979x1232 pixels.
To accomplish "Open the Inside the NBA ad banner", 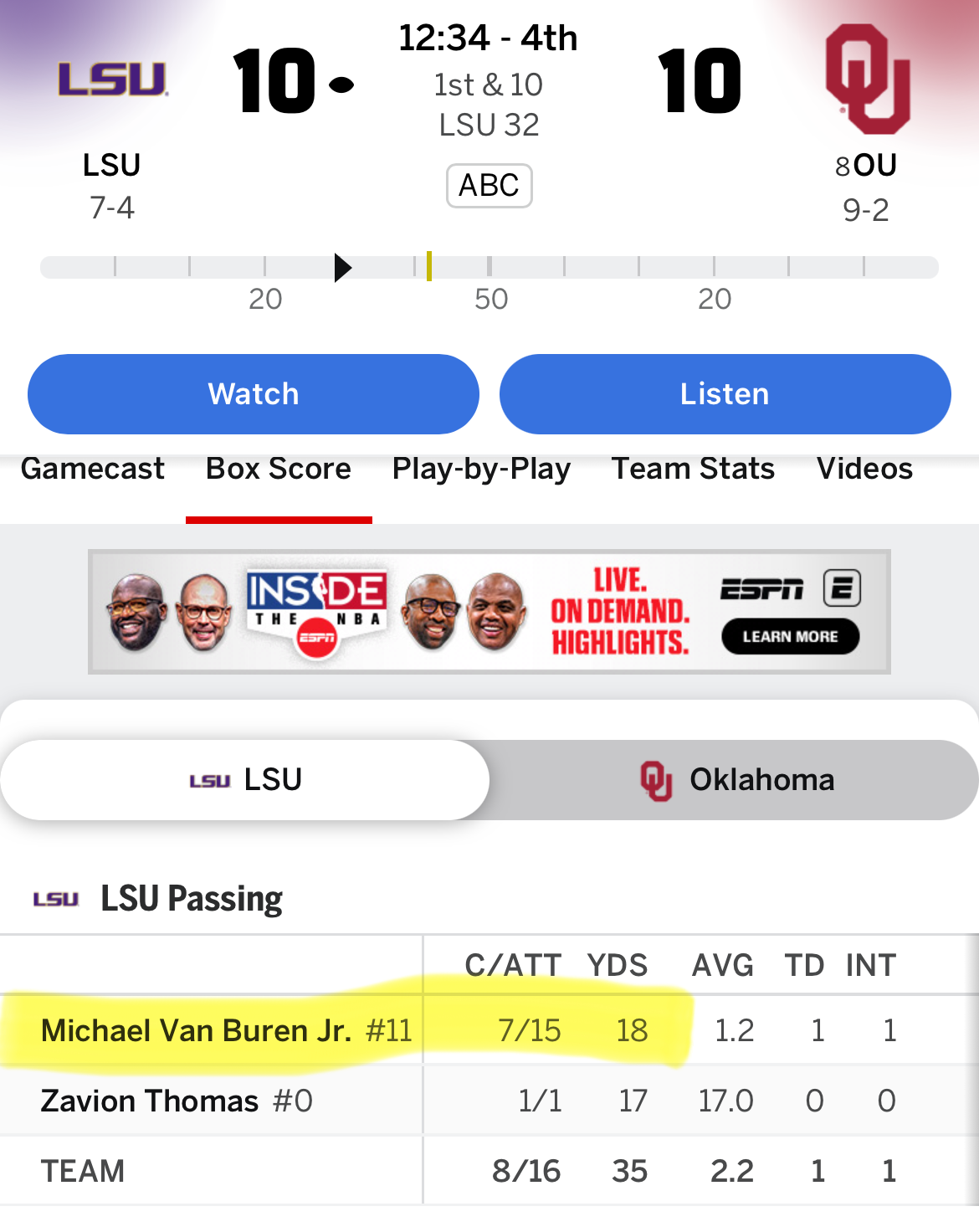I will (489, 612).
